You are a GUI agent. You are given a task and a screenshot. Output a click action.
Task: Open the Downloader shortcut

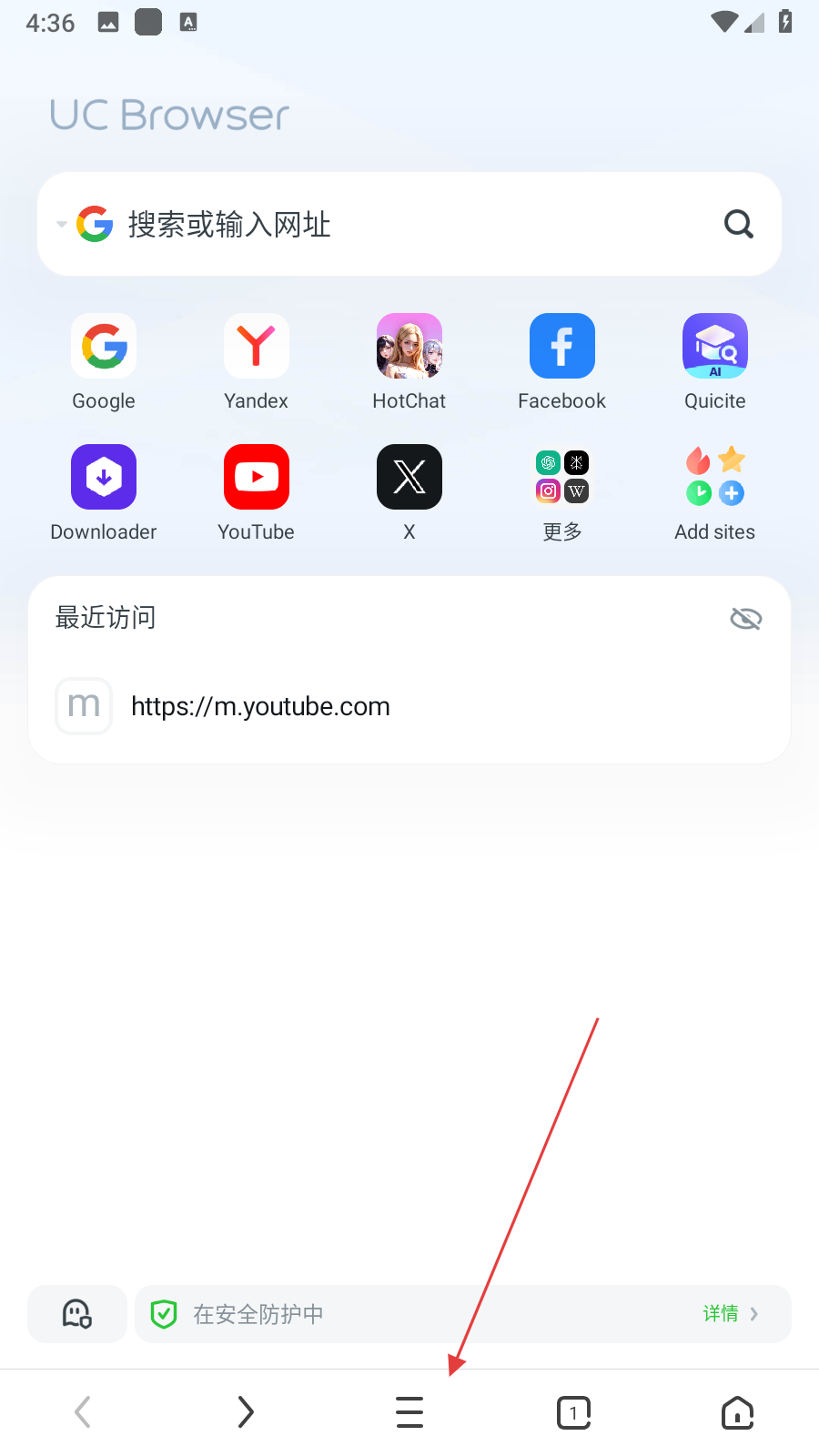coord(104,478)
